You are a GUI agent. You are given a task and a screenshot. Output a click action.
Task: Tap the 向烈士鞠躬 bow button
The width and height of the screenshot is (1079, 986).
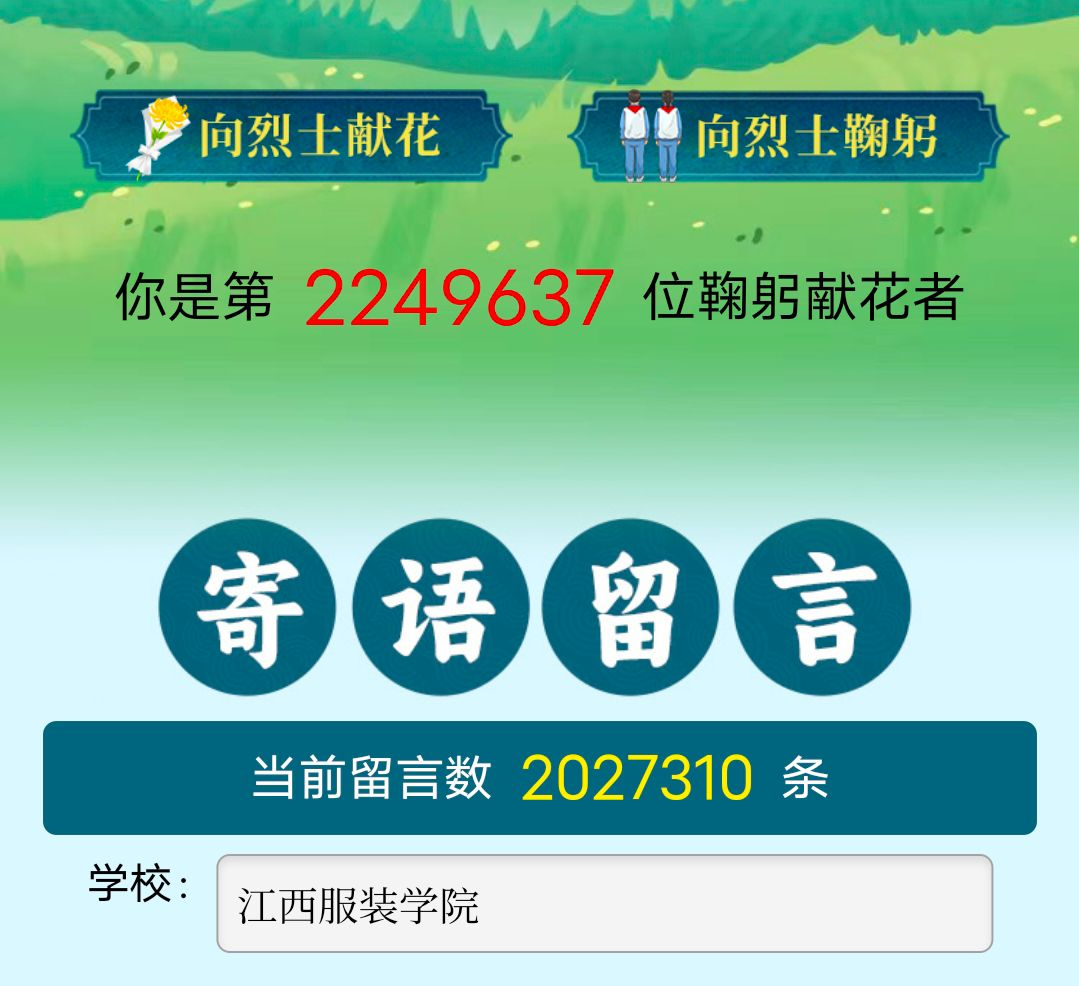coord(788,136)
